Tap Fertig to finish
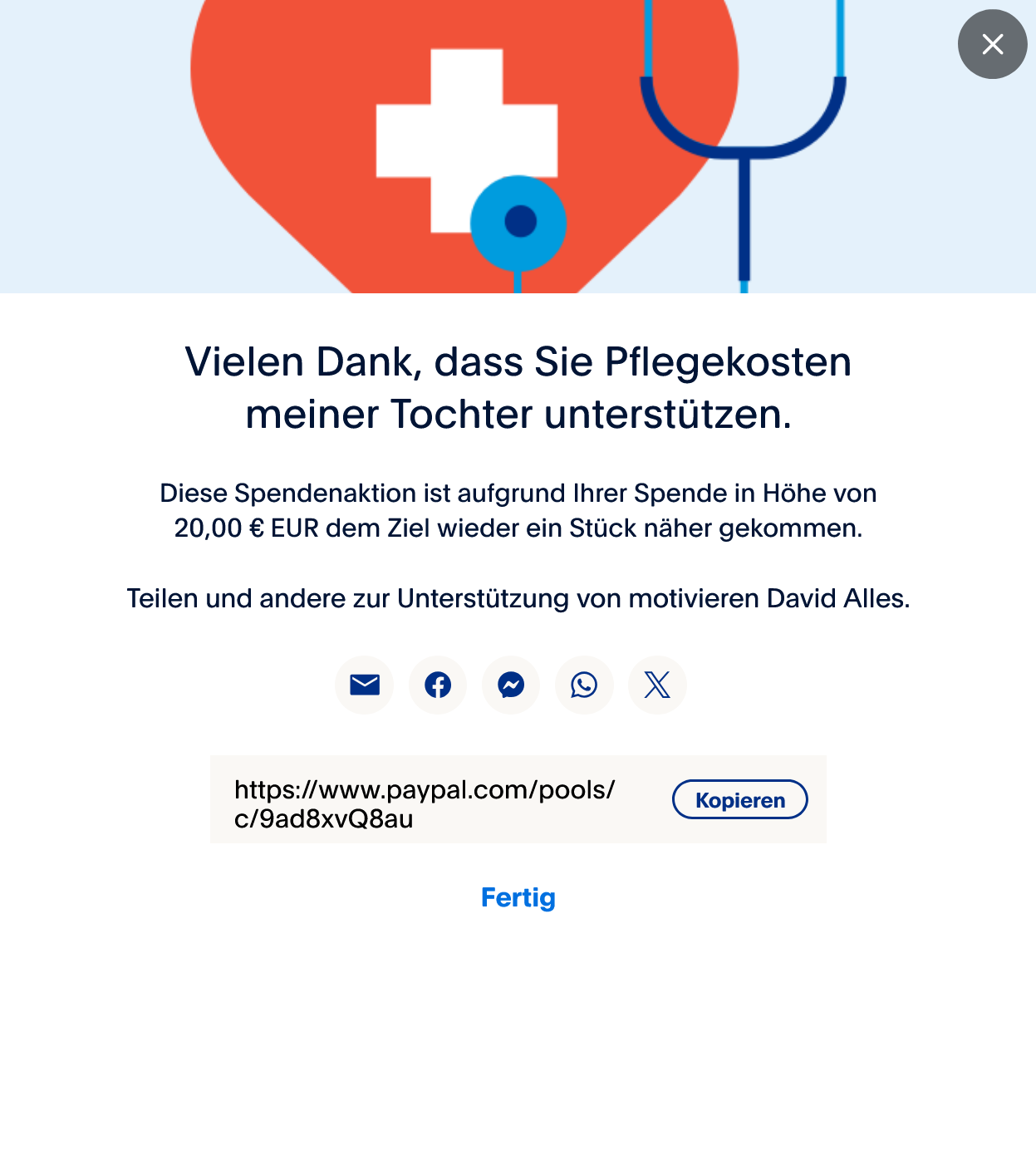This screenshot has width=1036, height=1174. (x=518, y=897)
